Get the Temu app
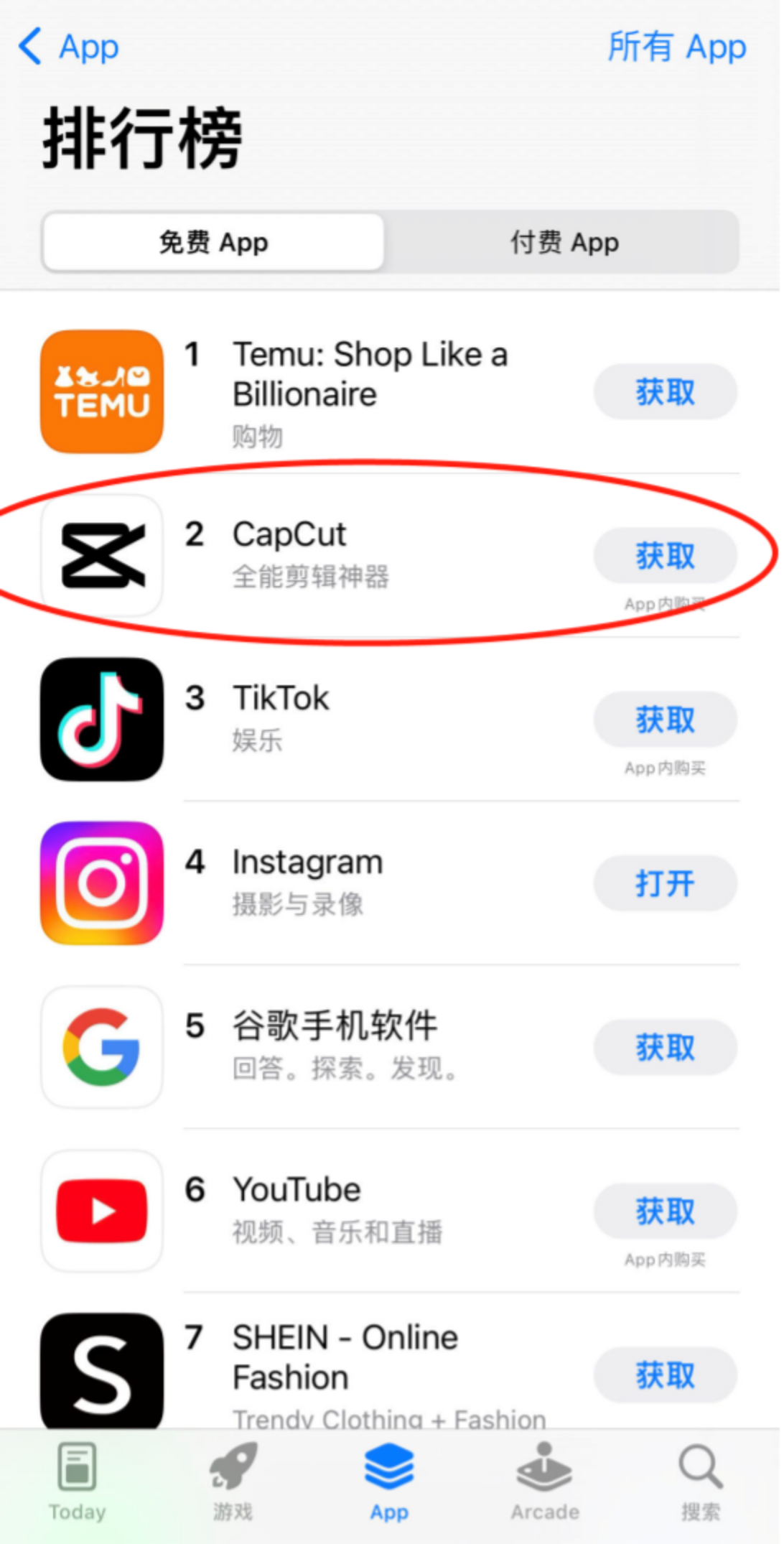This screenshot has height=1544, width=784. pos(665,392)
